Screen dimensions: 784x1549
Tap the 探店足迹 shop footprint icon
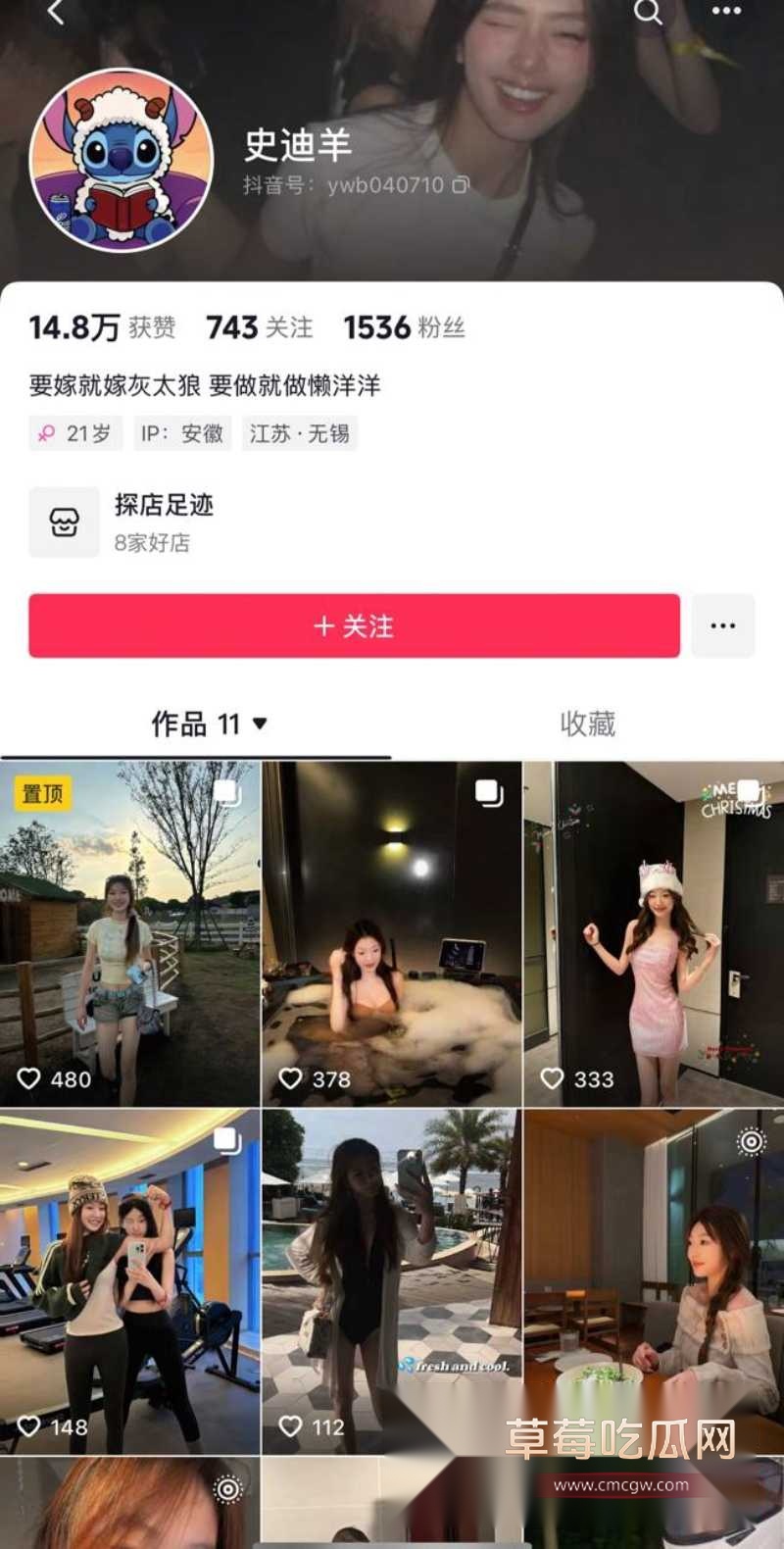(64, 522)
